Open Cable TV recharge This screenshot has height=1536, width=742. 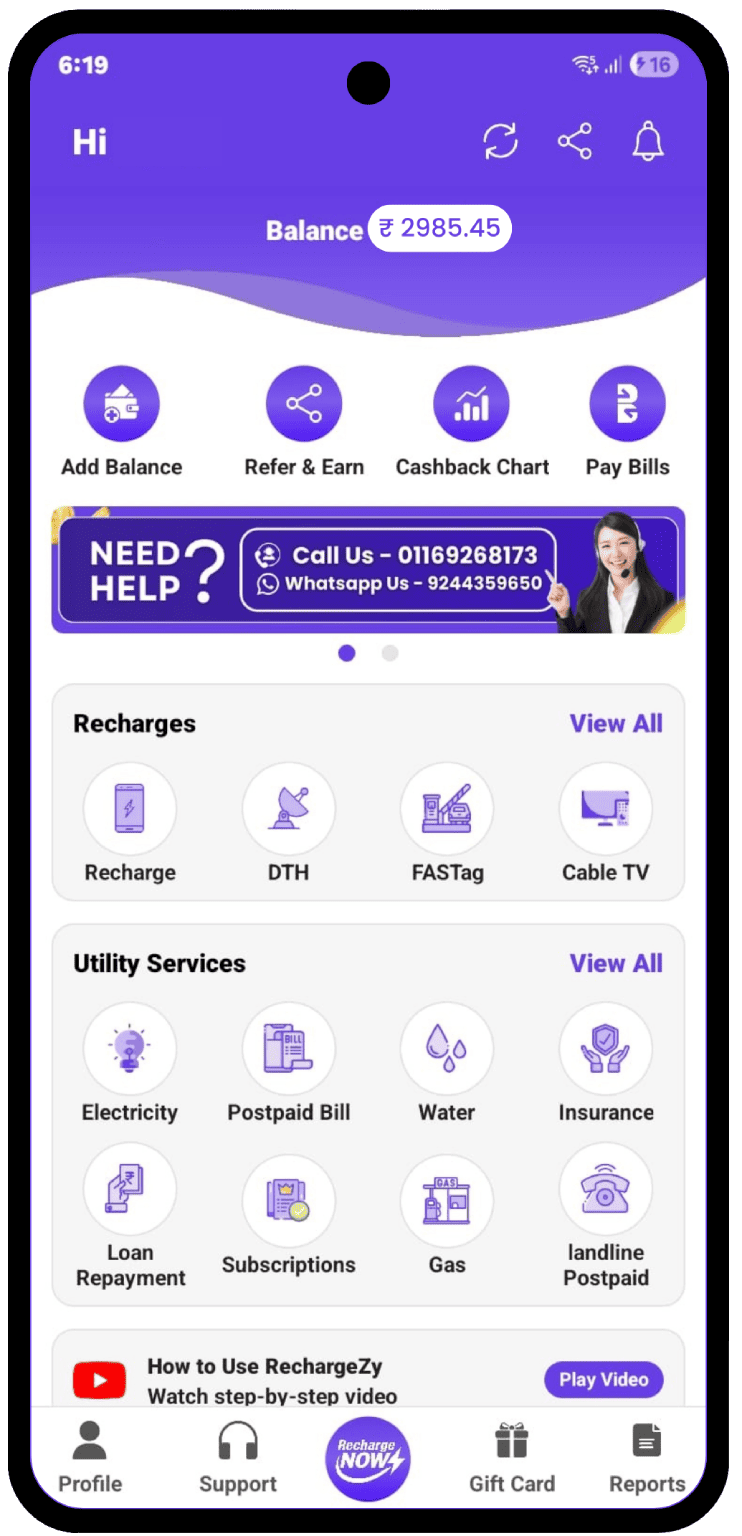605,809
